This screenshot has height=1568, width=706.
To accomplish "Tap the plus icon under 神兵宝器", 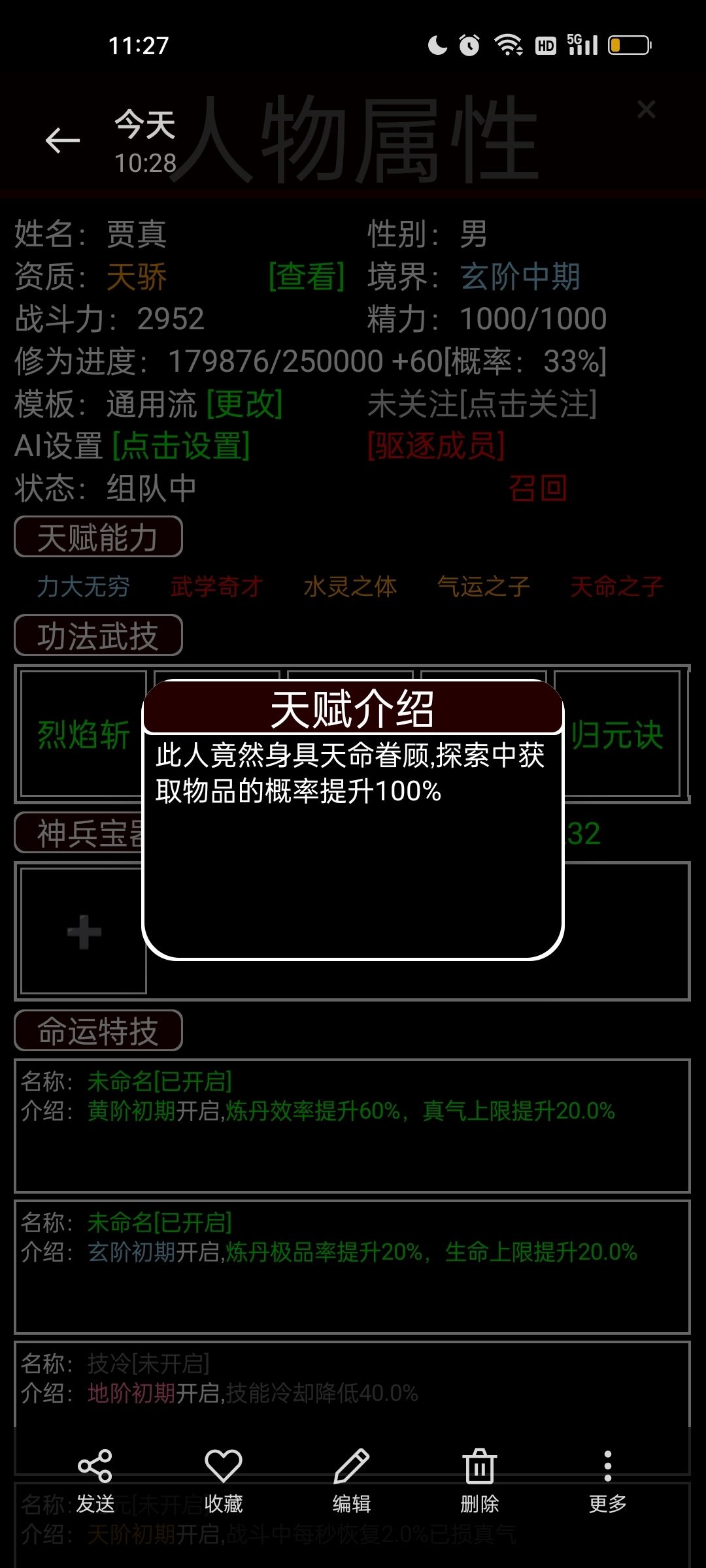I will point(82,931).
